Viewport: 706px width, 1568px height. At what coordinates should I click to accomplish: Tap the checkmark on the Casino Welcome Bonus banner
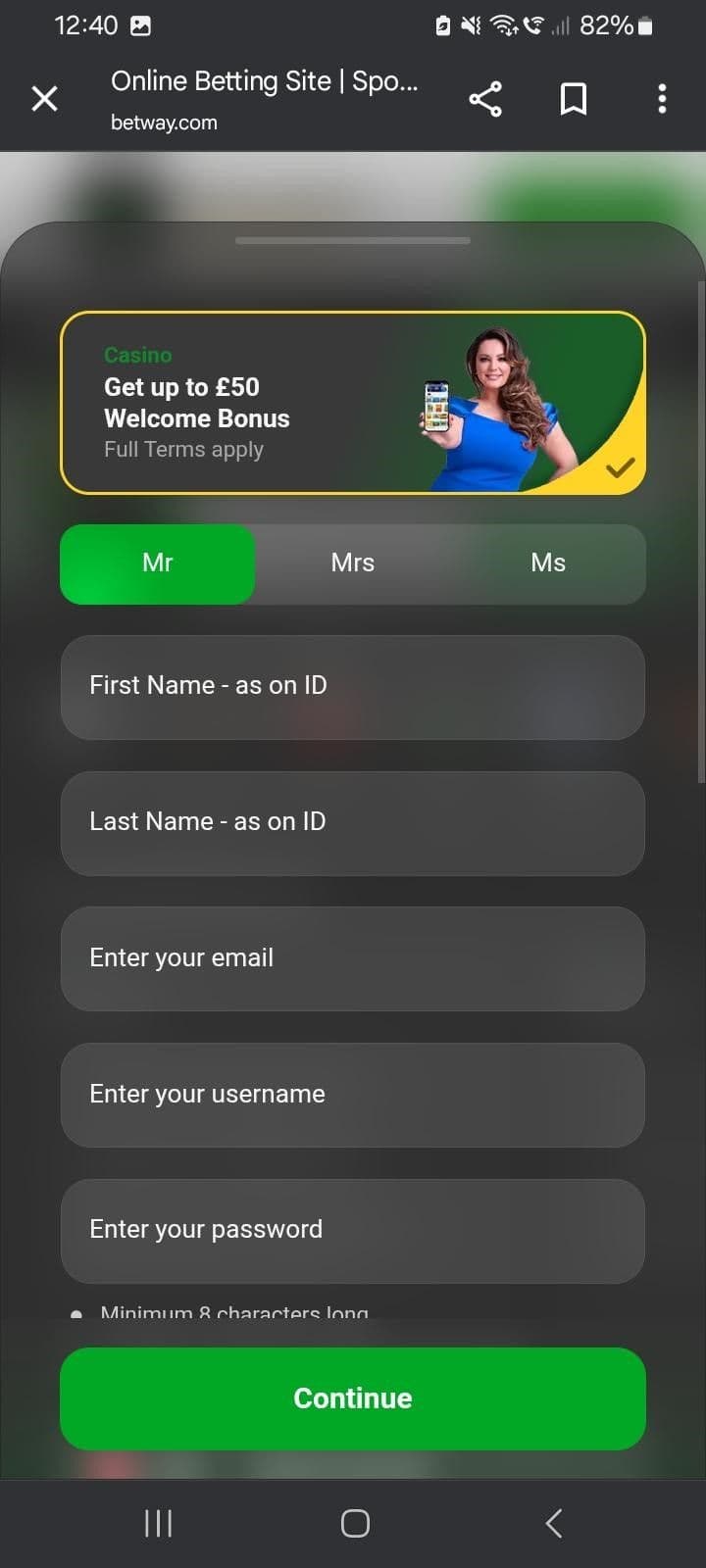tap(620, 466)
